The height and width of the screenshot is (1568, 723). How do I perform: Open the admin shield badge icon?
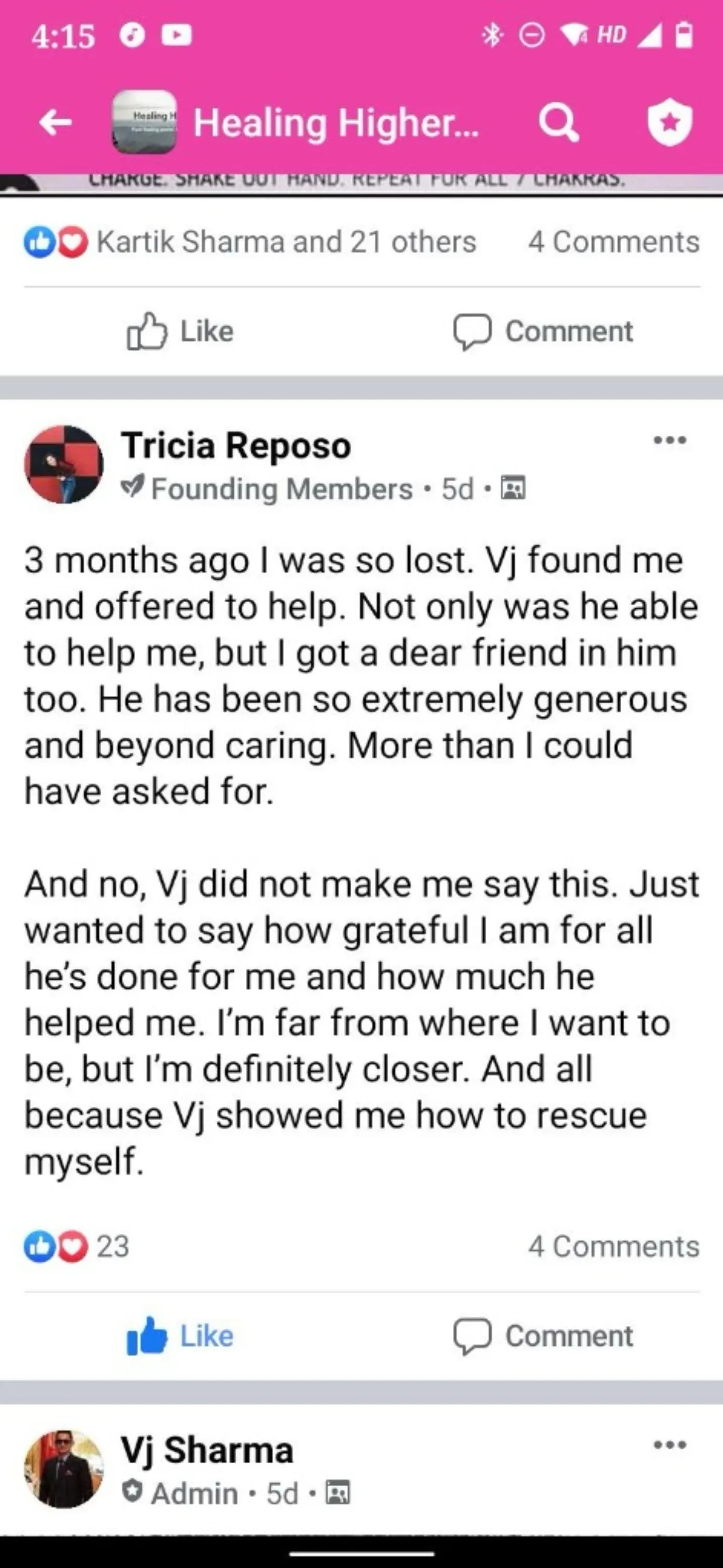click(x=669, y=122)
